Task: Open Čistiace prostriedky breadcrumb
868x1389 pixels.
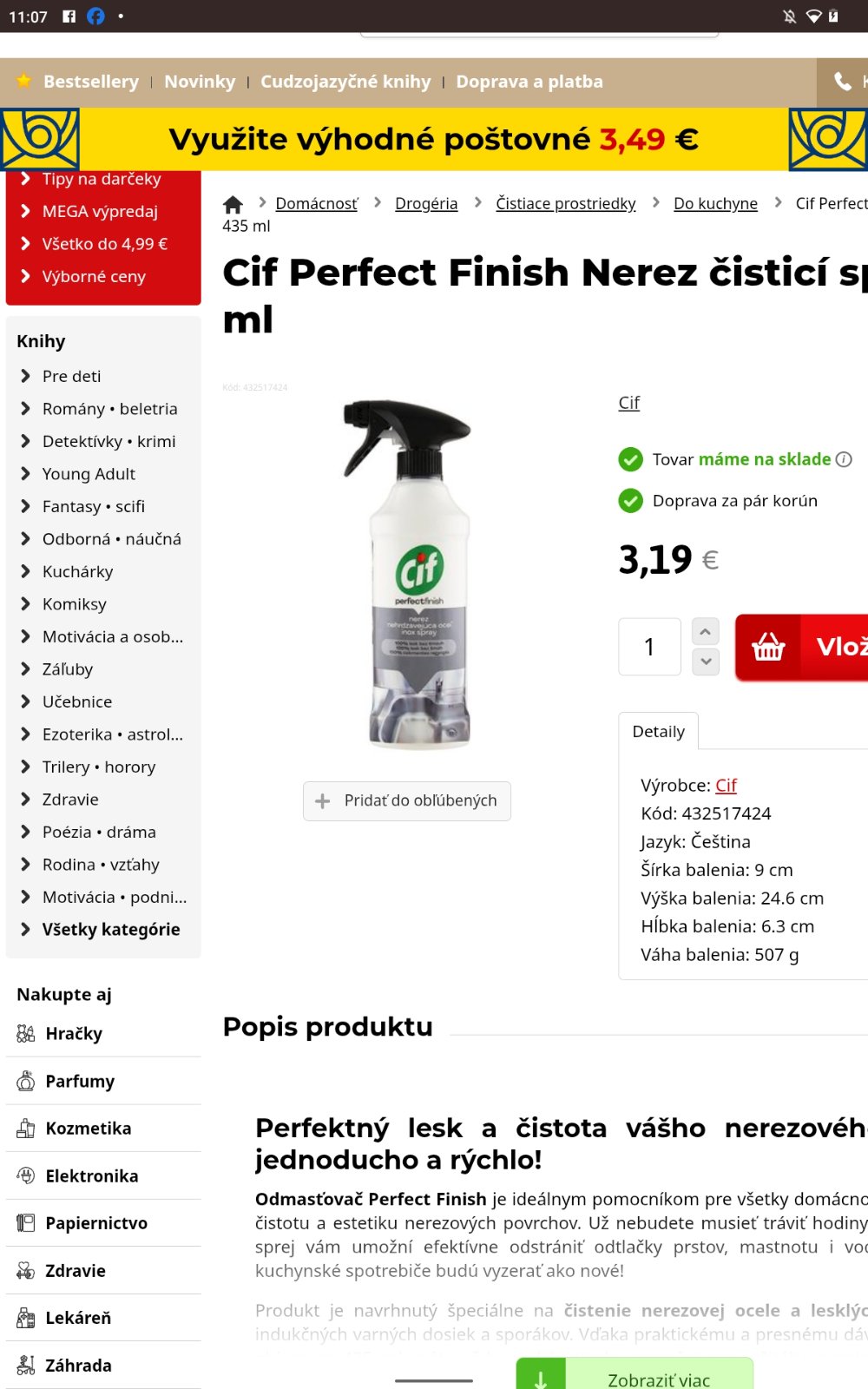Action: click(565, 203)
